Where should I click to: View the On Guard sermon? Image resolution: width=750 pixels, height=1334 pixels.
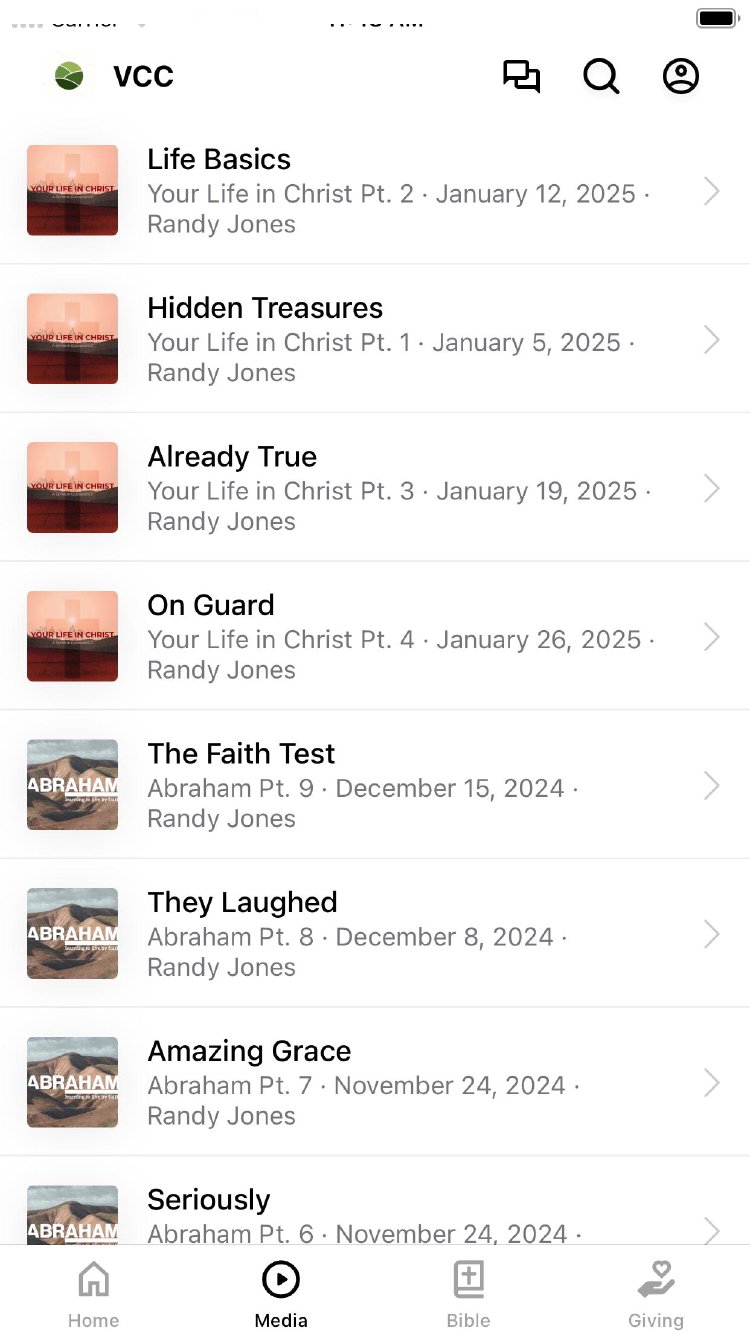(375, 636)
